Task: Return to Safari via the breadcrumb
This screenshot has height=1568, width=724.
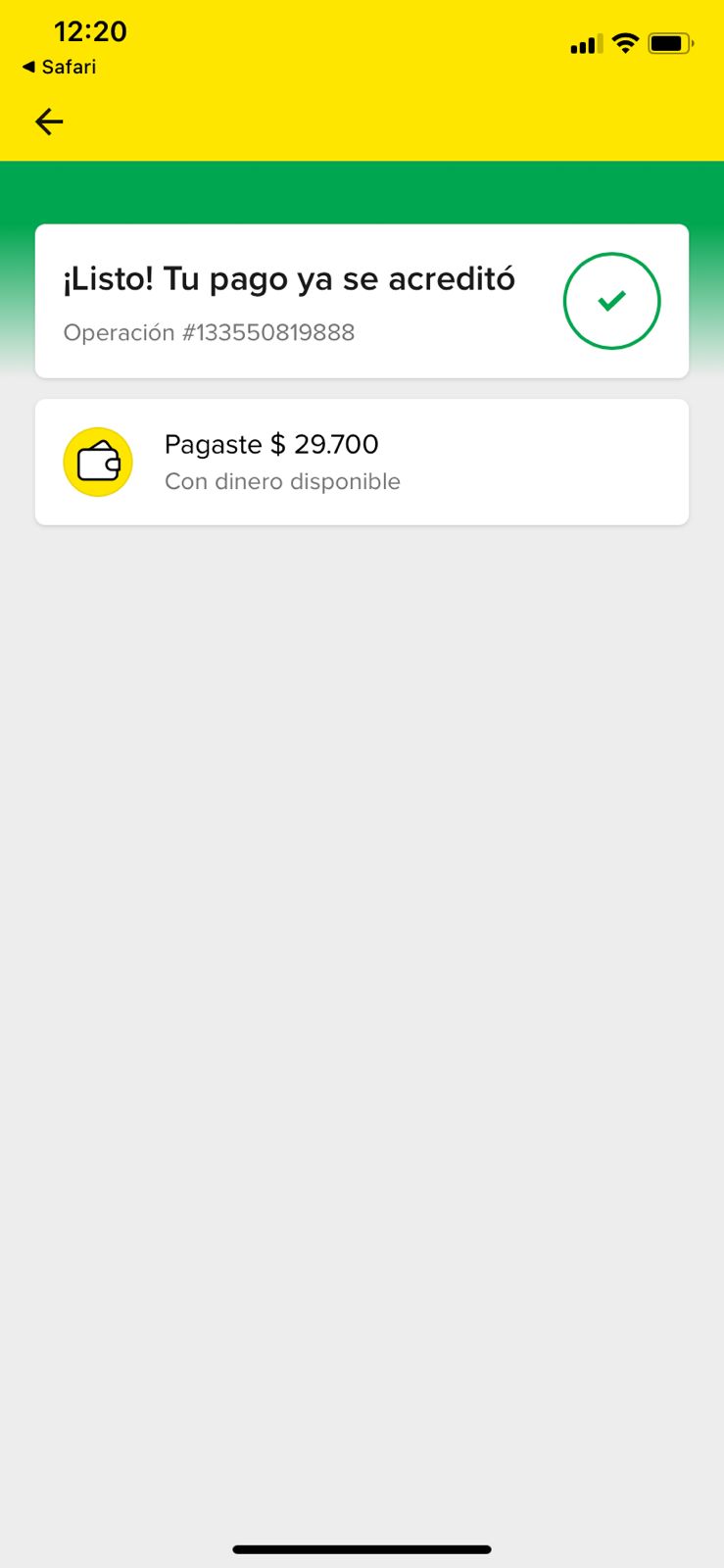Action: click(x=59, y=68)
